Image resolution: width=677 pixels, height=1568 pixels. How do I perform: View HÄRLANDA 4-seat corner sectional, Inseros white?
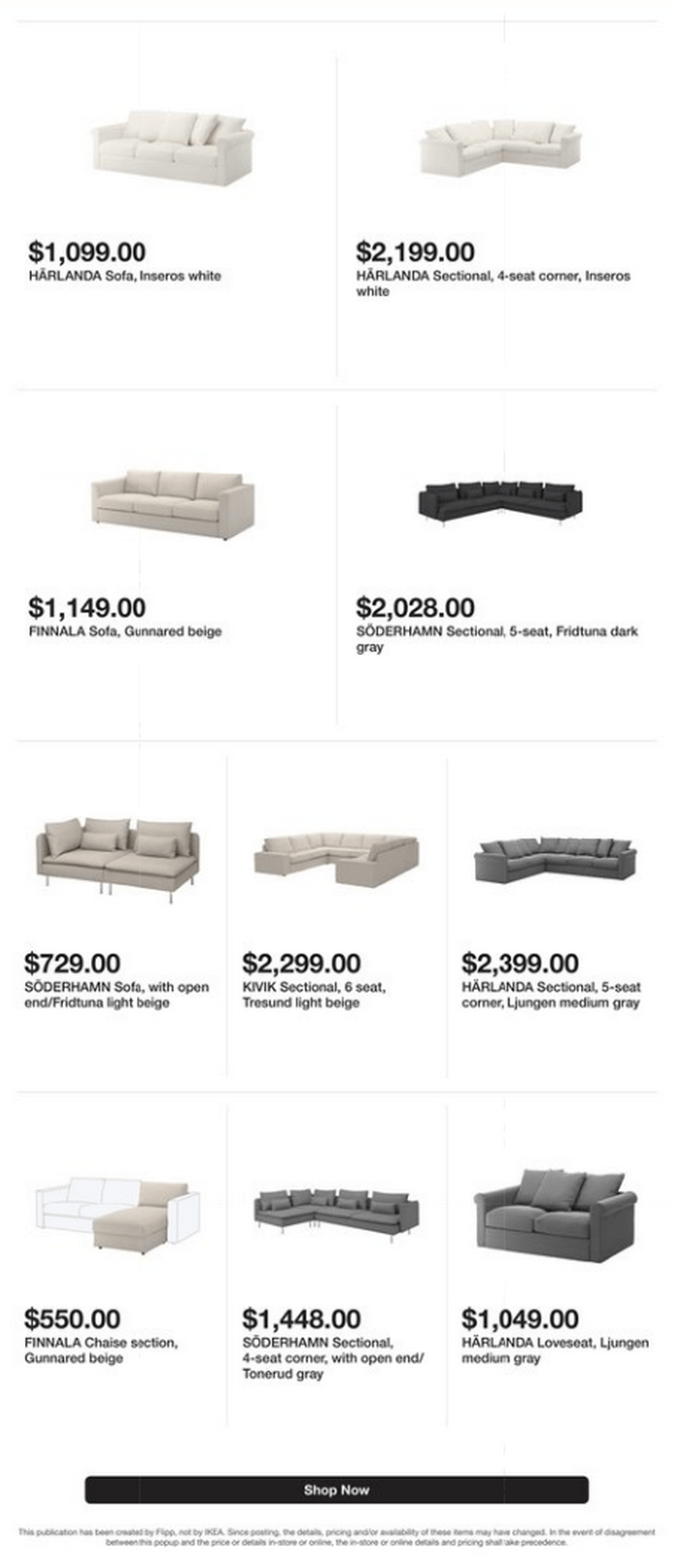click(500, 148)
